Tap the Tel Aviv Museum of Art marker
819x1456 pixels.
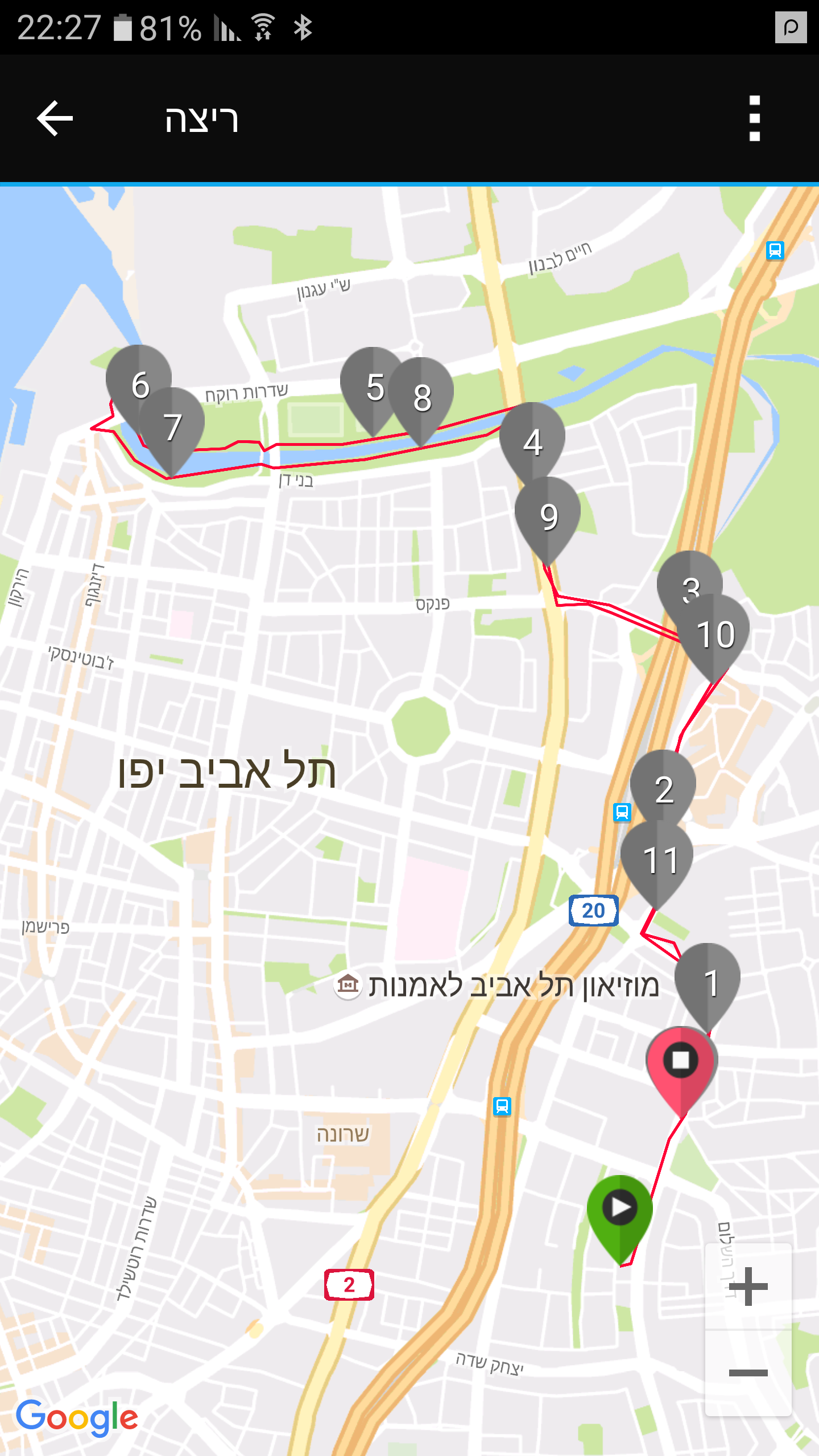click(348, 985)
